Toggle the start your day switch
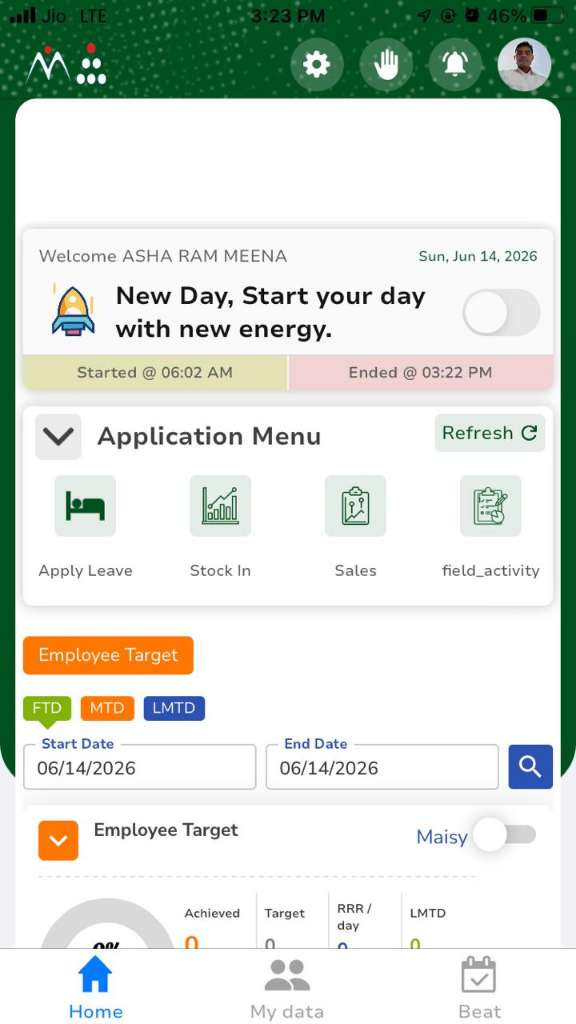This screenshot has width=576, height=1024. [x=502, y=312]
